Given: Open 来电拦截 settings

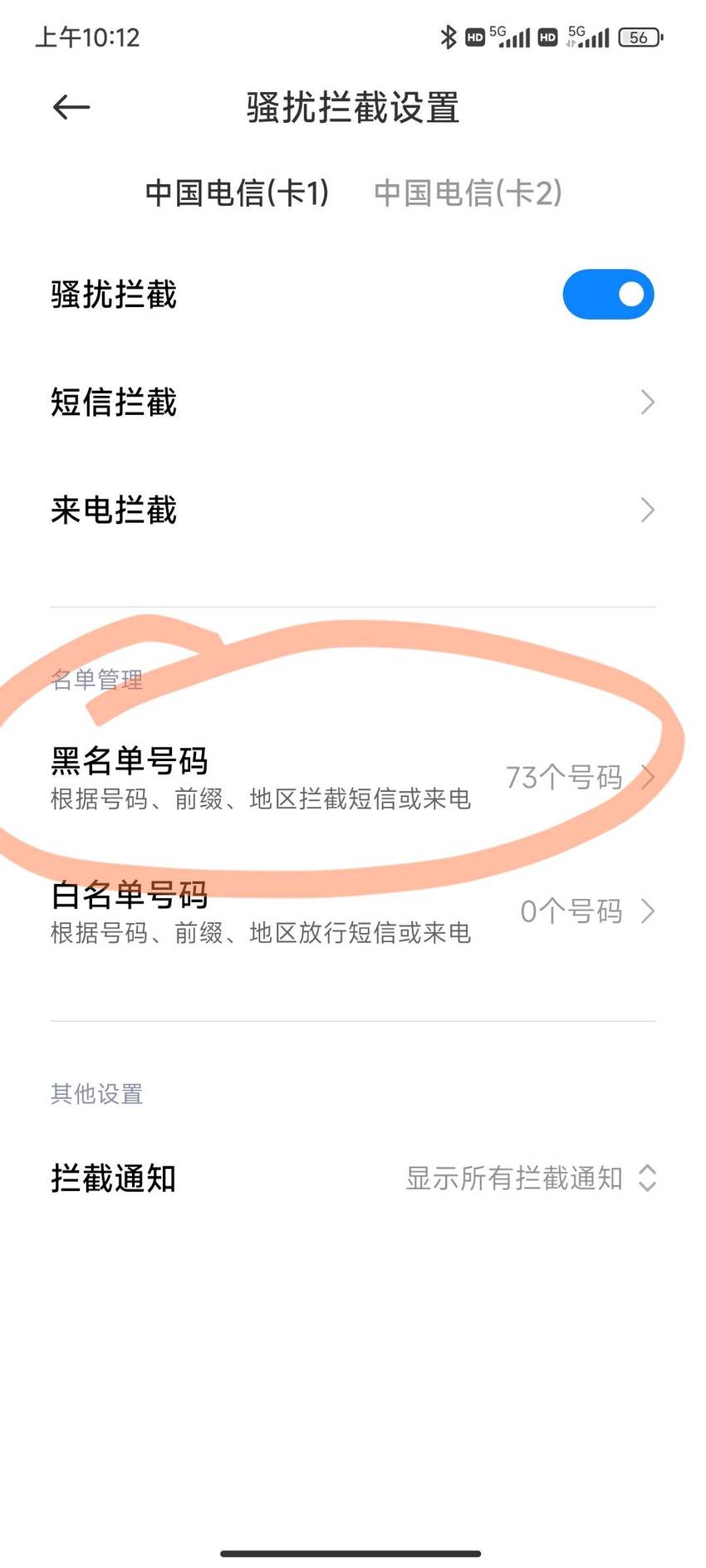Looking at the screenshot, I should click(353, 510).
